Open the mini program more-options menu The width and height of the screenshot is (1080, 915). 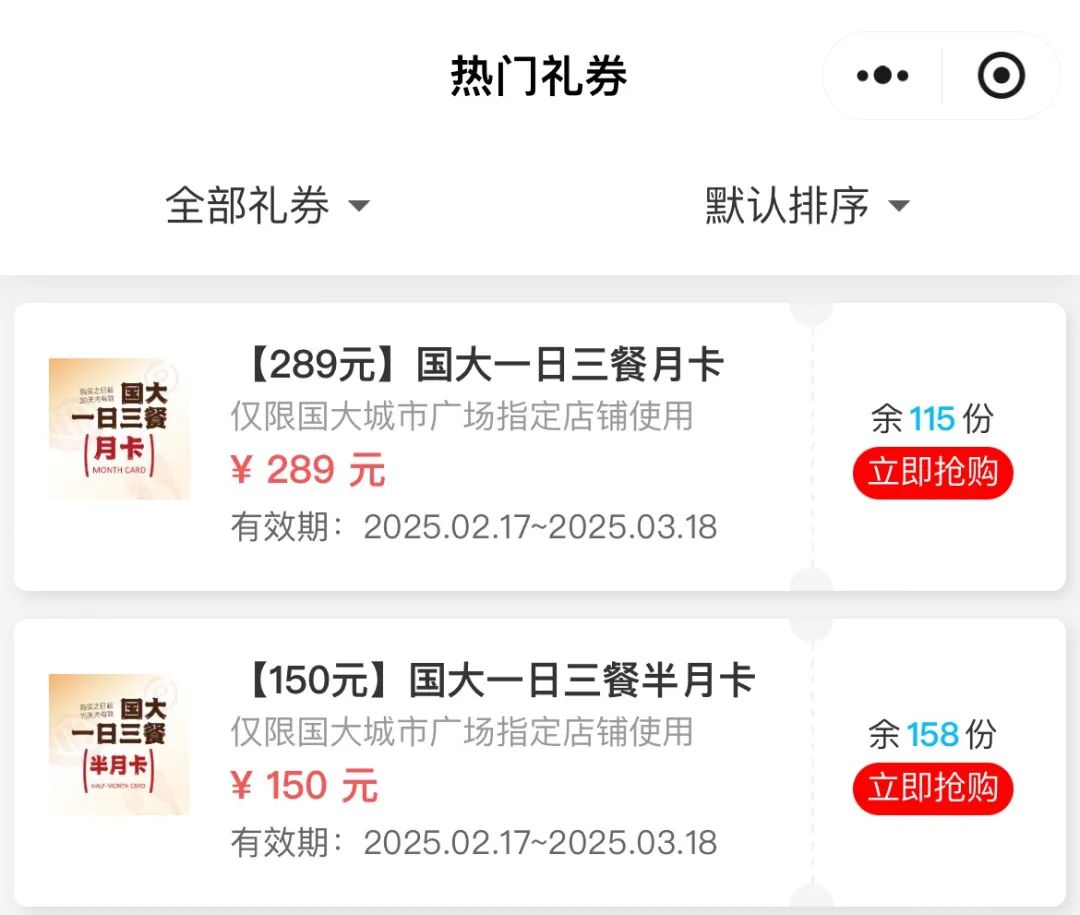(882, 76)
